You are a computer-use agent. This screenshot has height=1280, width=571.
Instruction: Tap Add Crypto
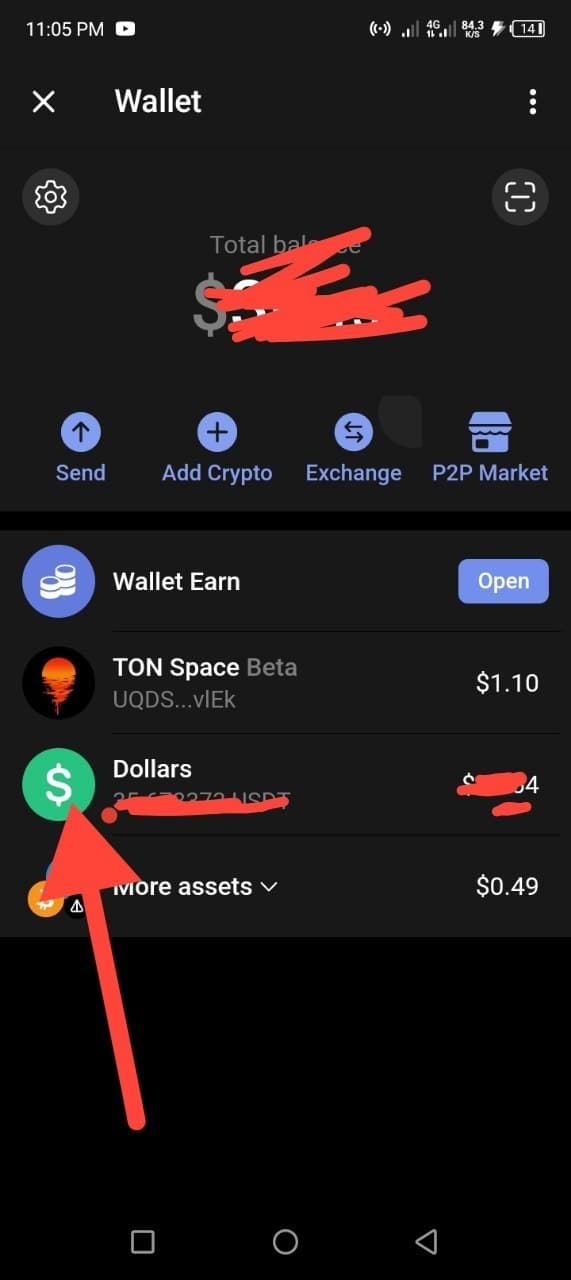[217, 449]
